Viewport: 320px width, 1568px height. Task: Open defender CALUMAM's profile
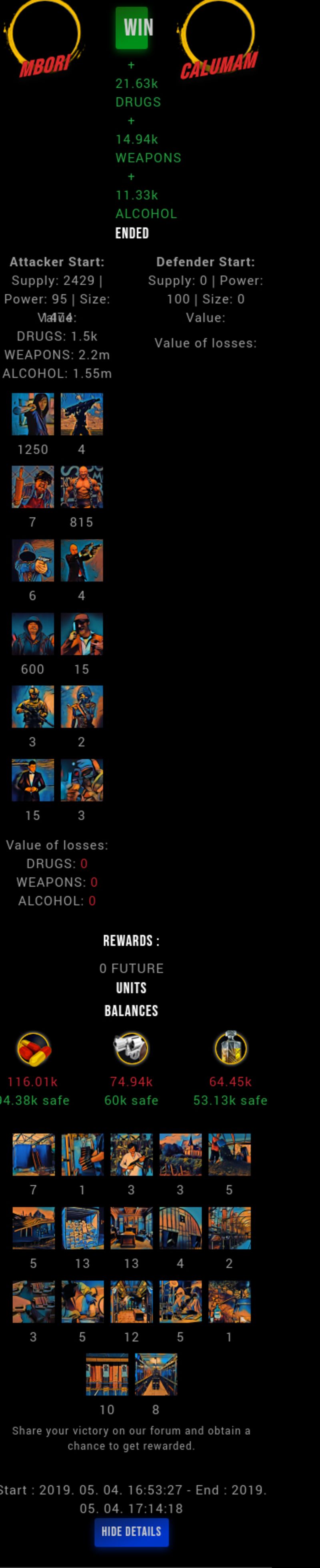click(x=218, y=38)
